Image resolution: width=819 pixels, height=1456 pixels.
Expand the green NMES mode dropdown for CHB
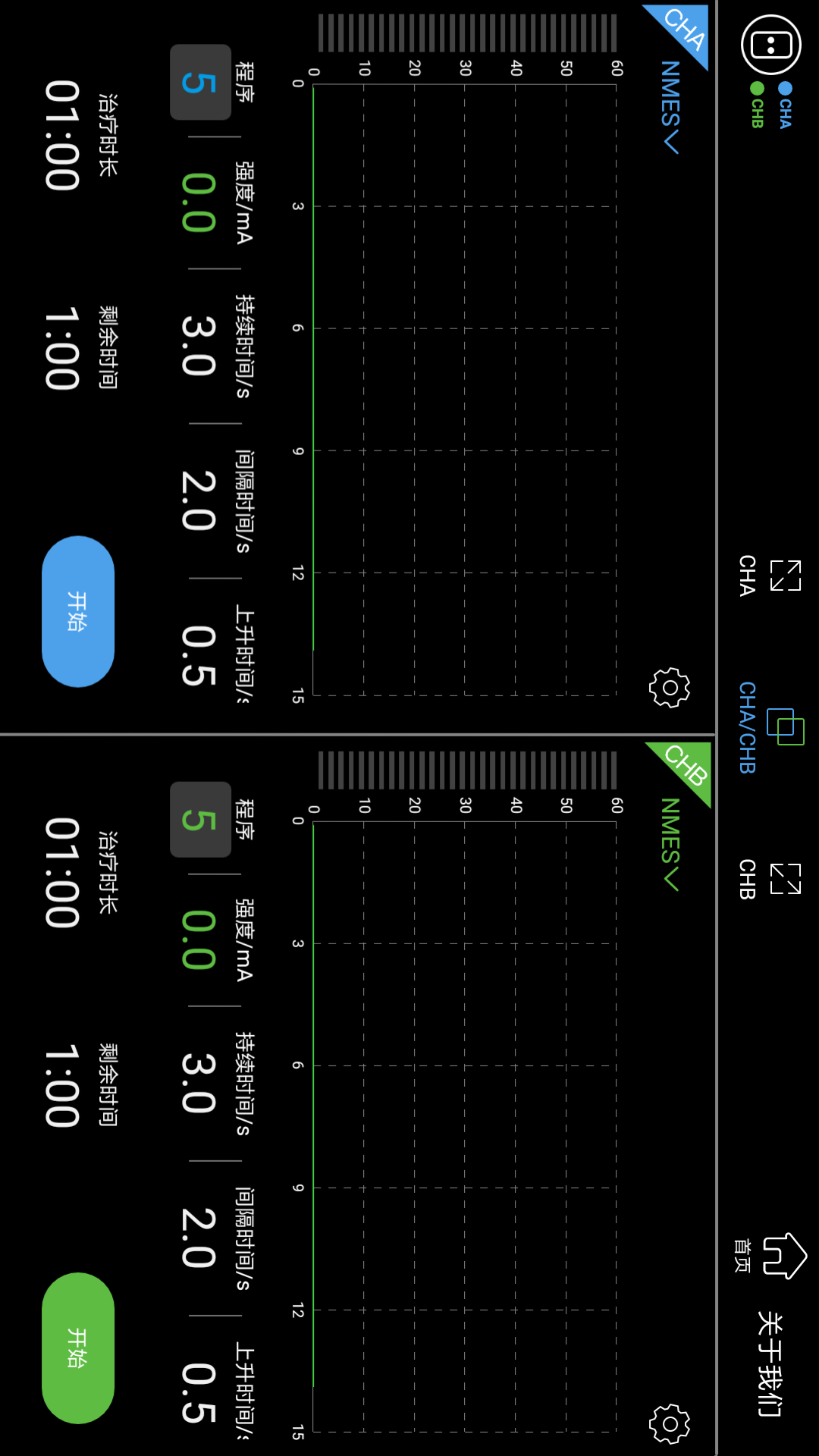[x=670, y=843]
